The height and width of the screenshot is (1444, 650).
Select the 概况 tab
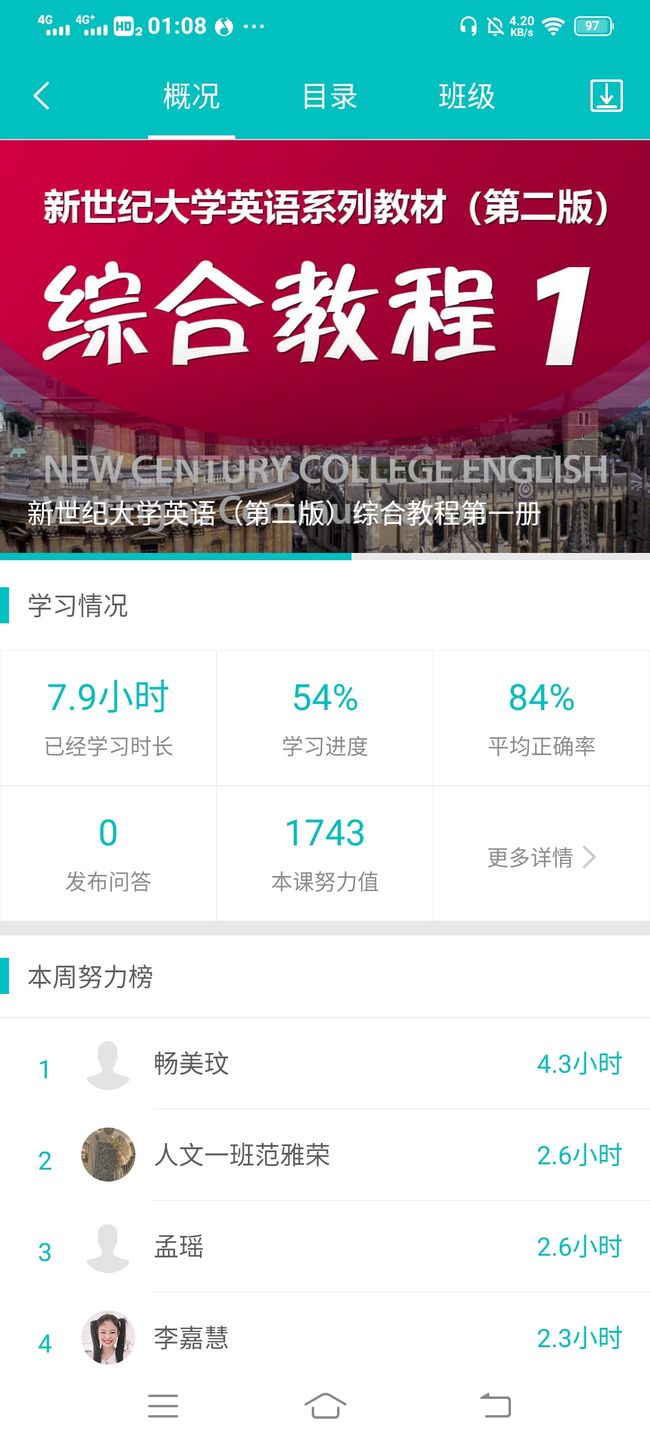pyautogui.click(x=191, y=96)
